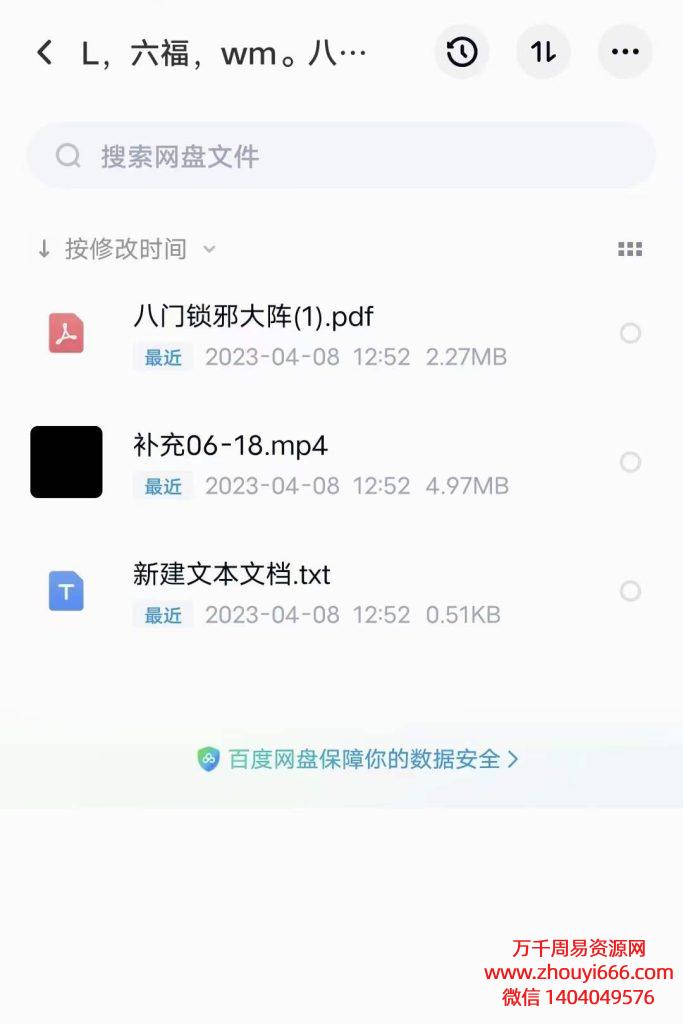Select the checkbox for 补充06-18.mp4

point(630,462)
